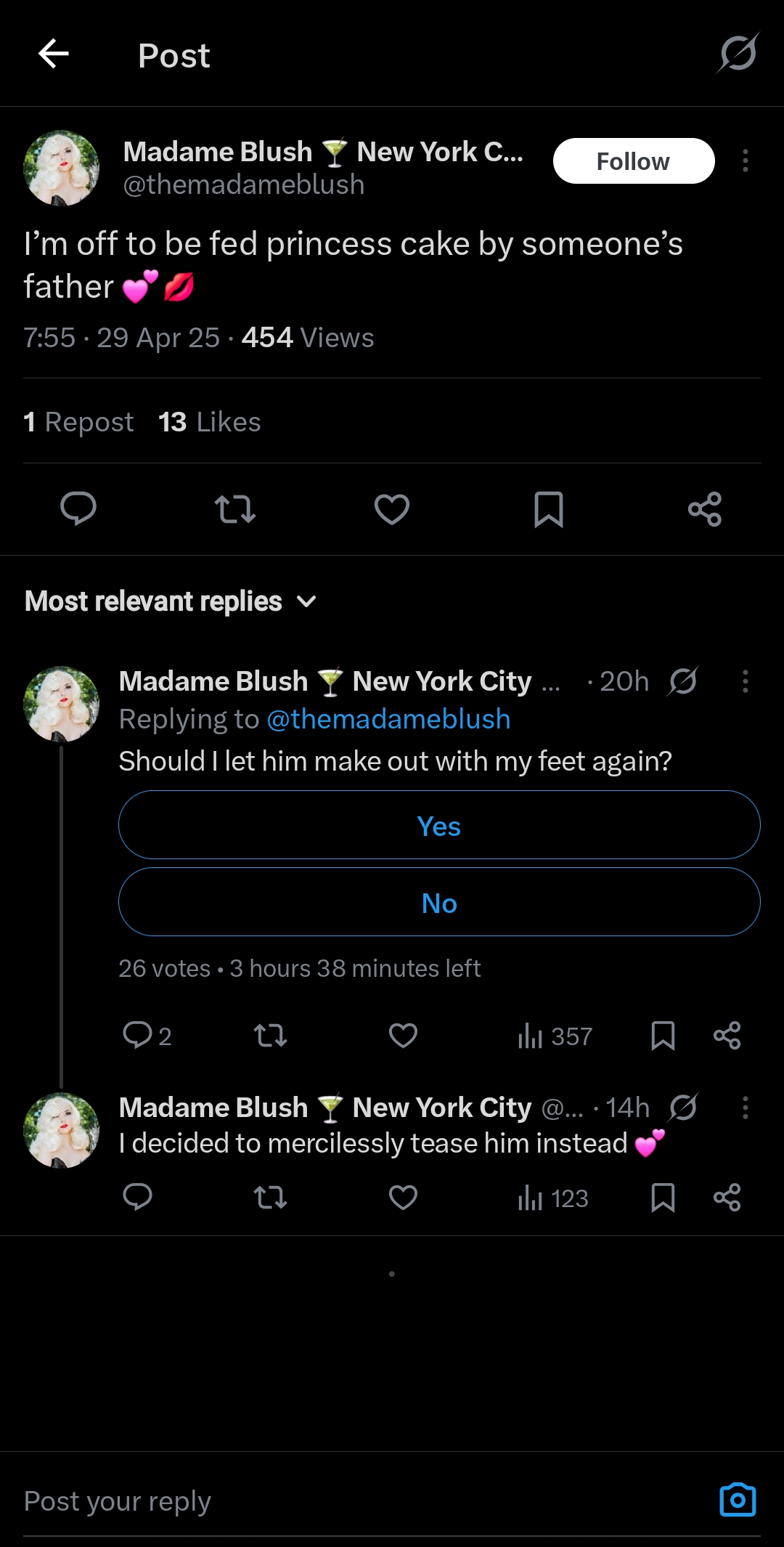Bookmark the main post

coord(549,508)
